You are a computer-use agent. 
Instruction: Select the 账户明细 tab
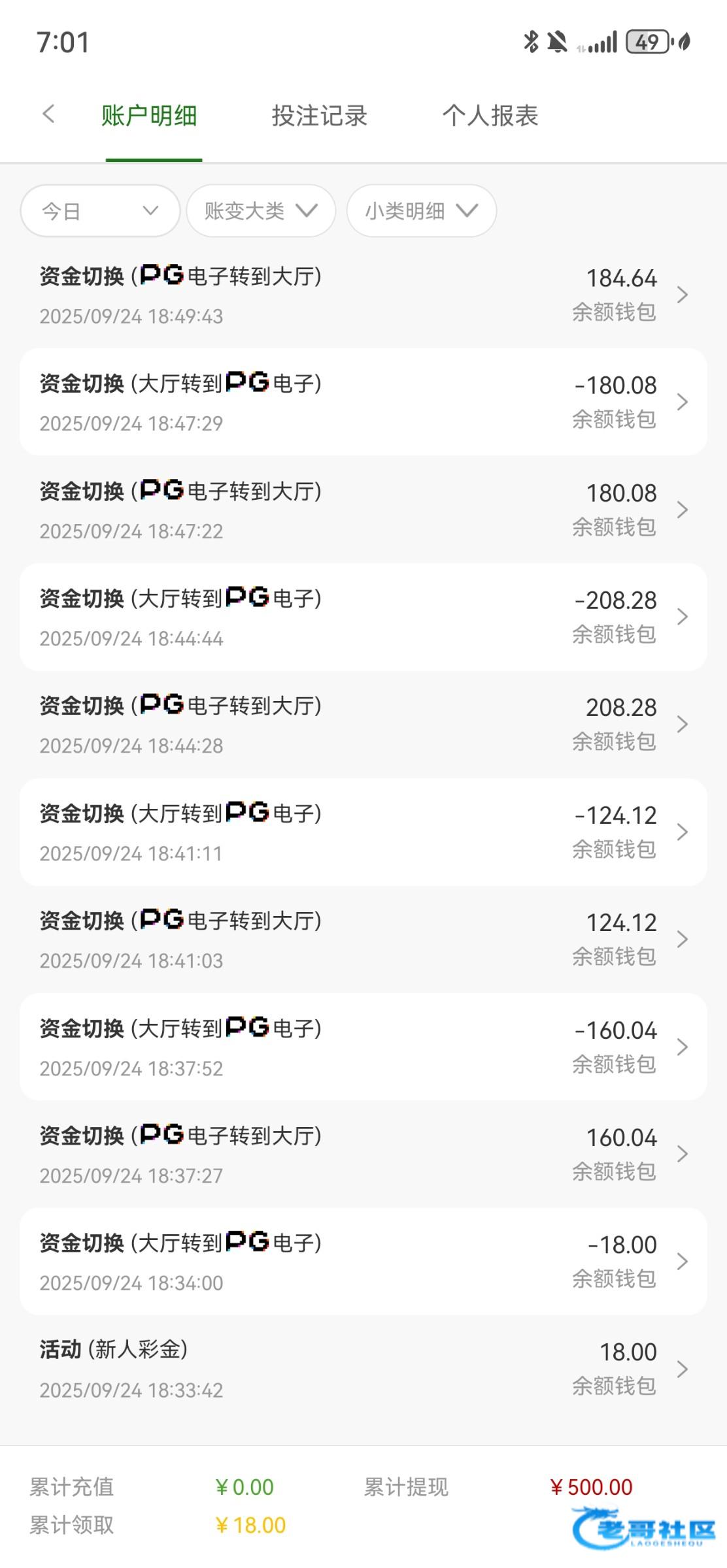pyautogui.click(x=149, y=116)
